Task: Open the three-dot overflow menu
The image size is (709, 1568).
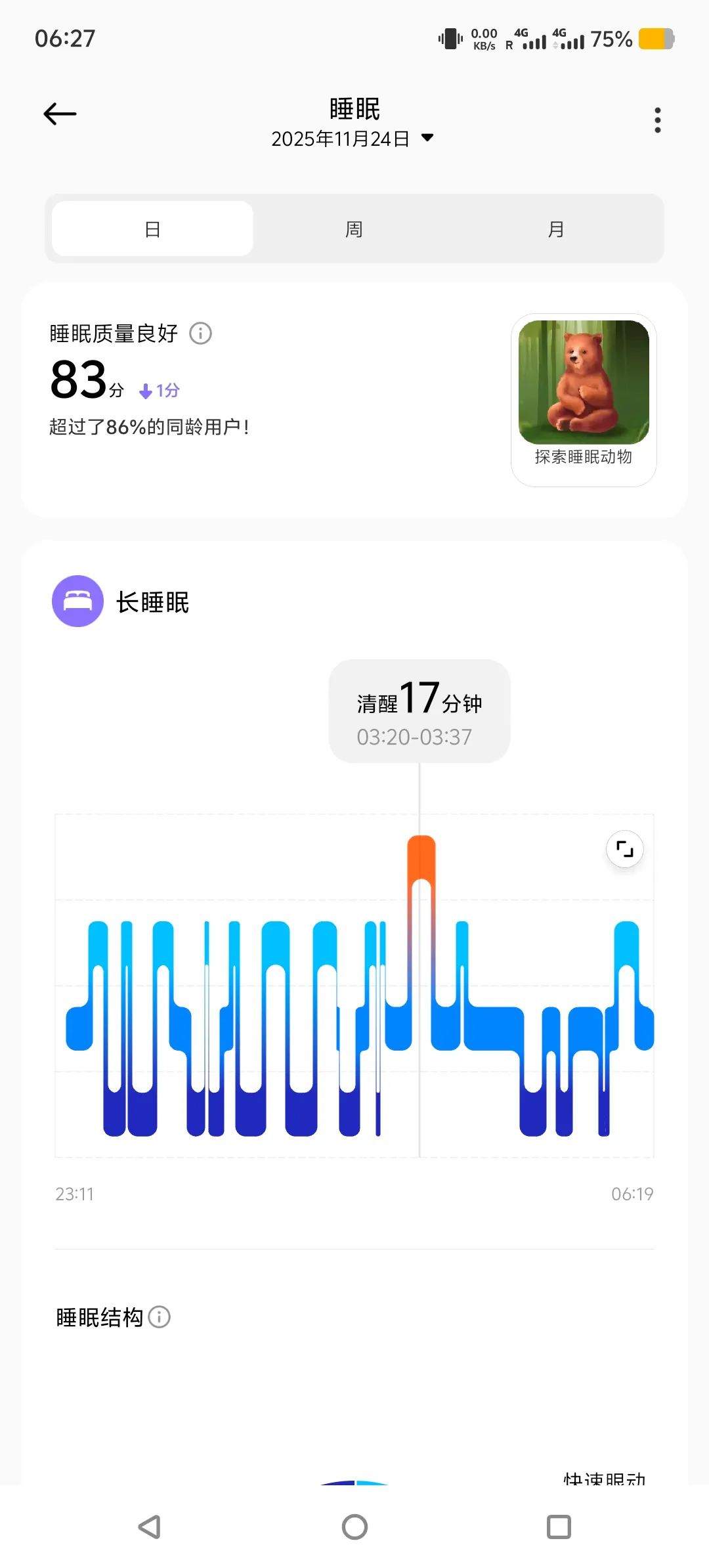Action: pyautogui.click(x=657, y=120)
